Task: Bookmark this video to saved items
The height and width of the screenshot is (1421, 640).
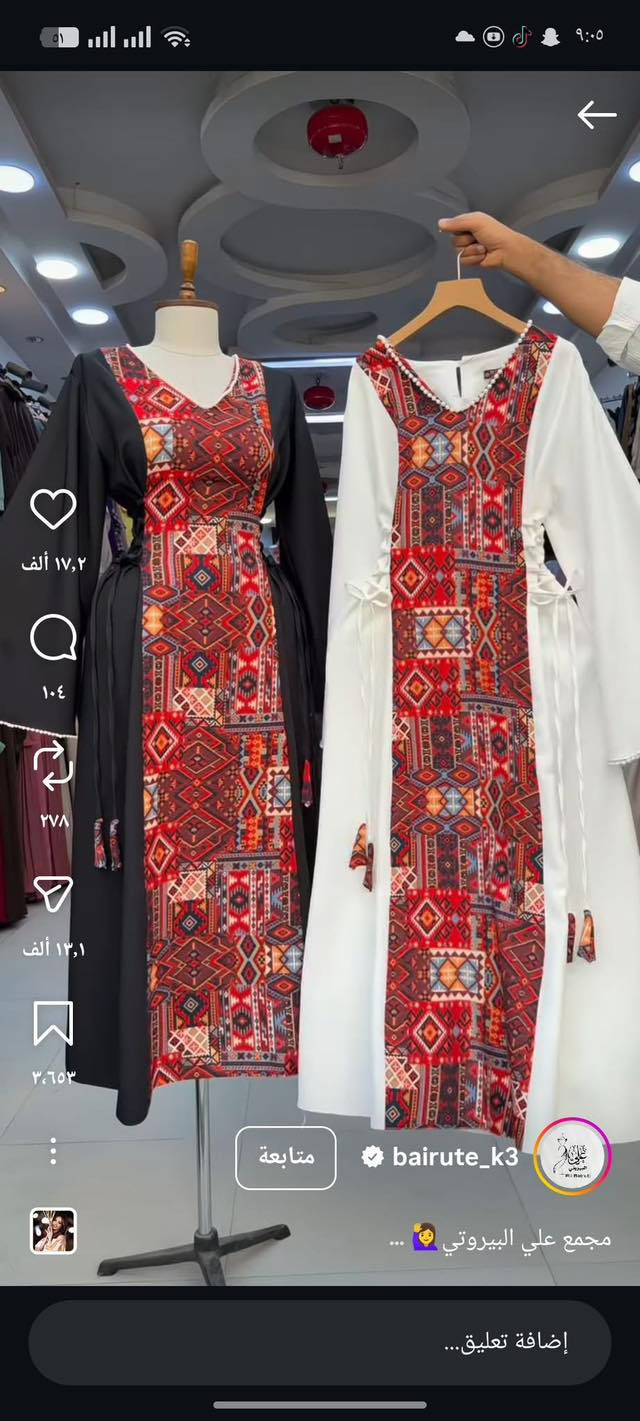Action: [x=53, y=1023]
